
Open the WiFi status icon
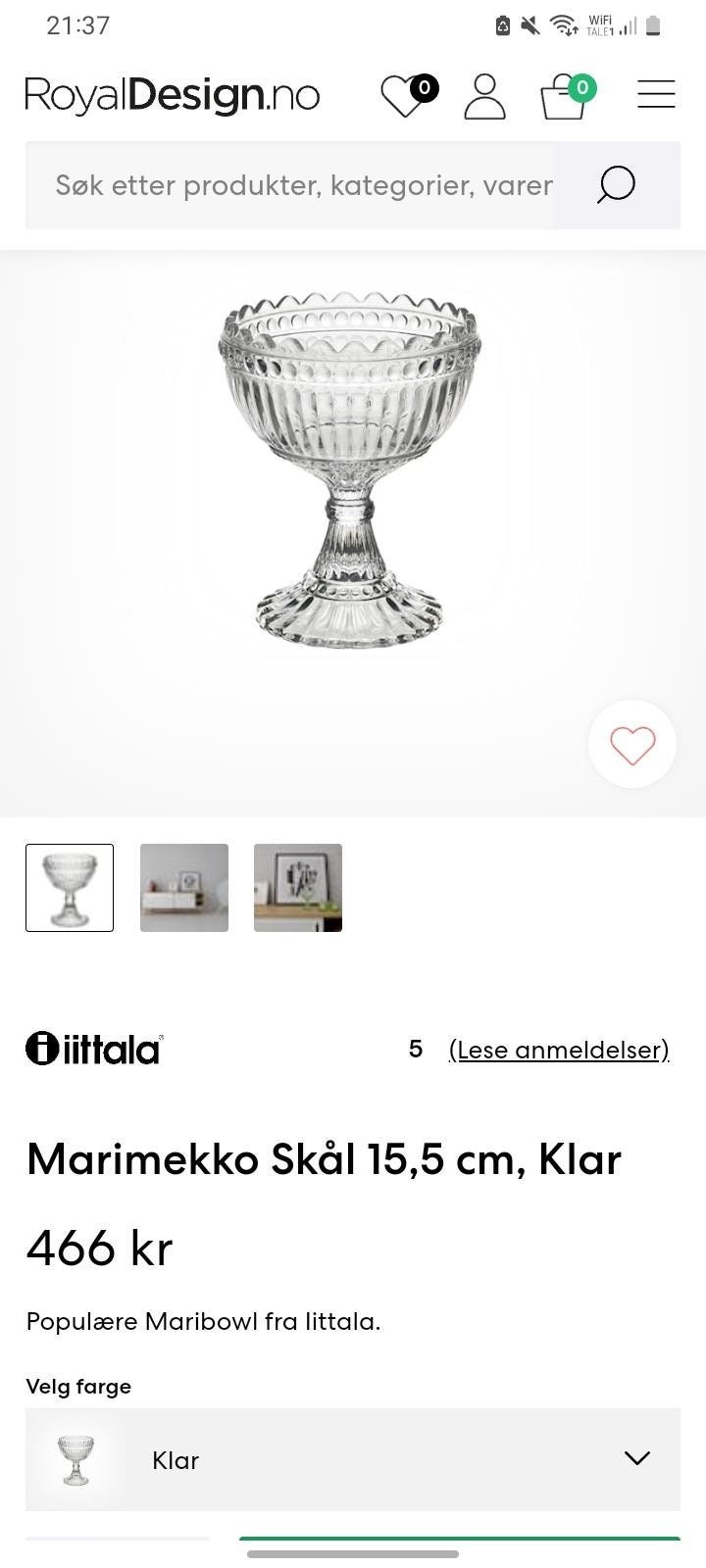pyautogui.click(x=566, y=25)
